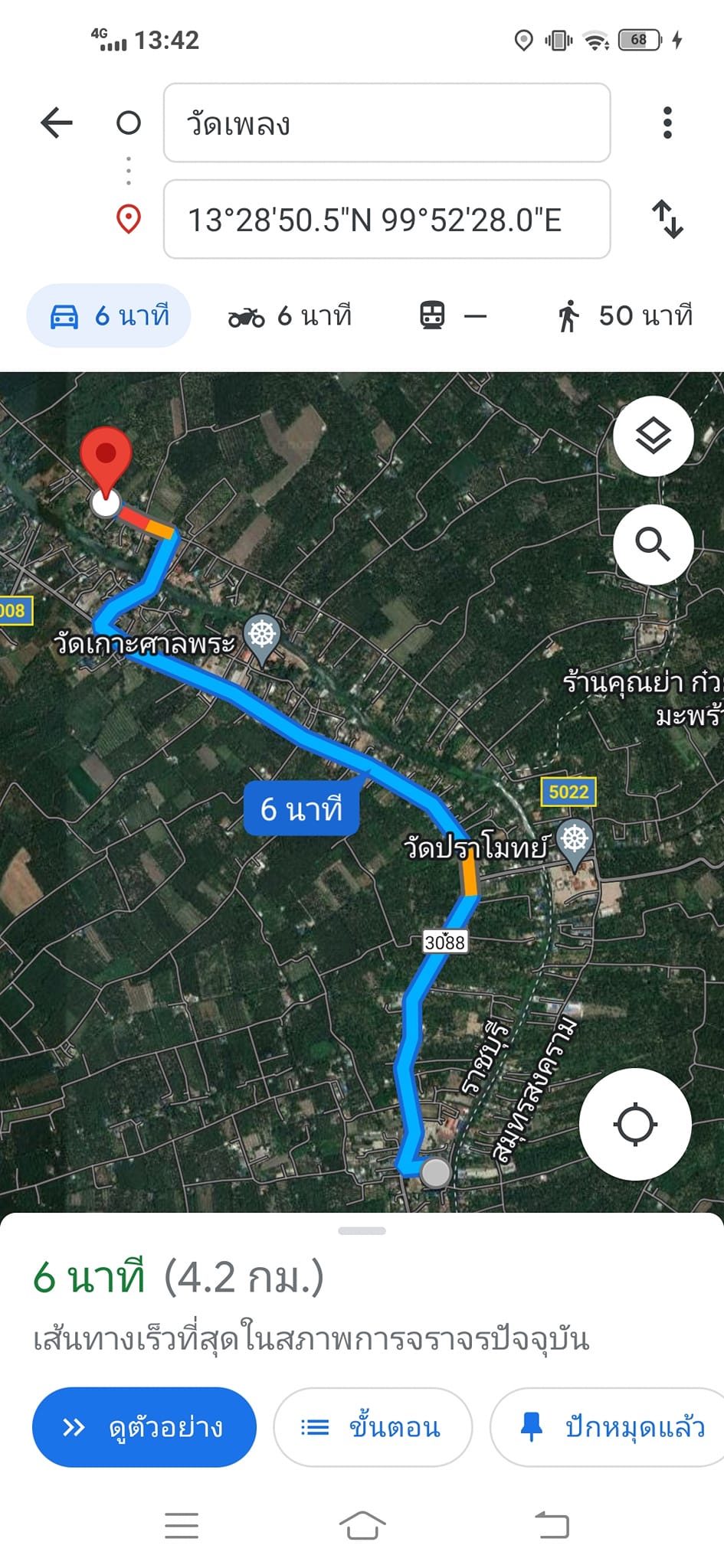Viewport: 724px width, 1568px height.
Task: Search along the route with magnifier button
Action: [x=654, y=544]
